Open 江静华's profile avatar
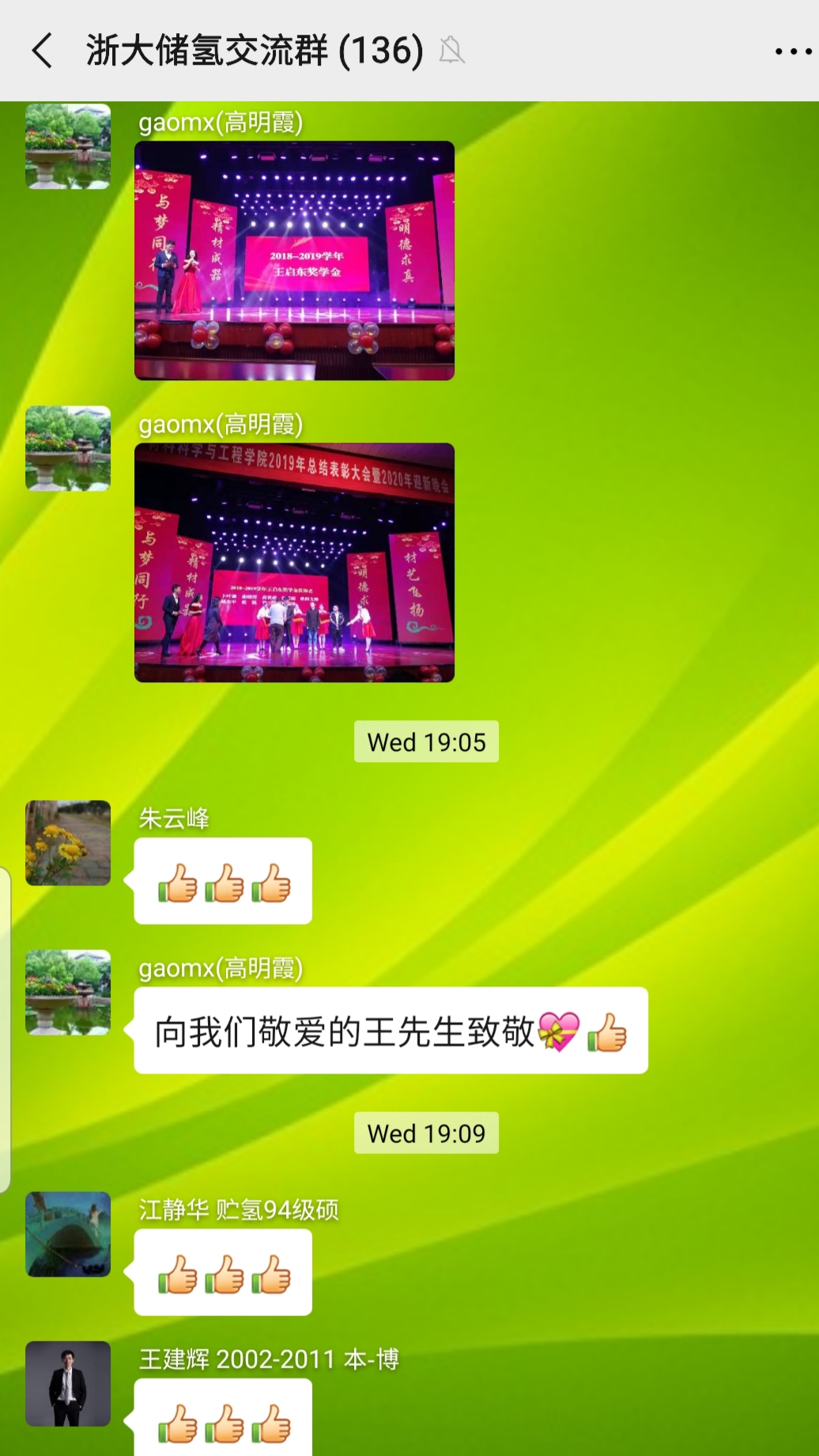 point(68,1234)
